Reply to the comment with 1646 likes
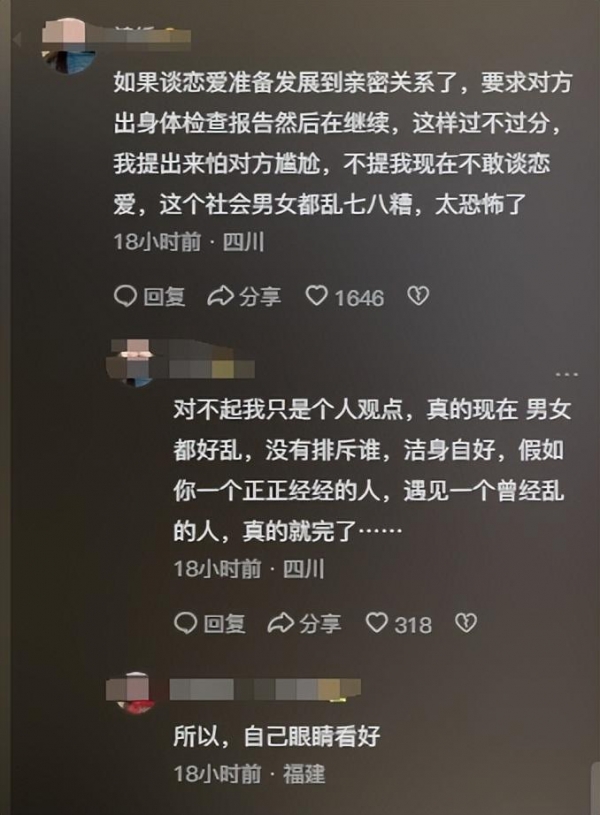The width and height of the screenshot is (600, 815). coord(150,296)
